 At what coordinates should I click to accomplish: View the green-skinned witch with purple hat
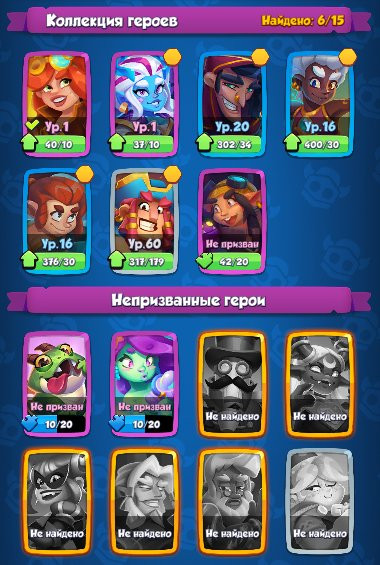coord(144,384)
